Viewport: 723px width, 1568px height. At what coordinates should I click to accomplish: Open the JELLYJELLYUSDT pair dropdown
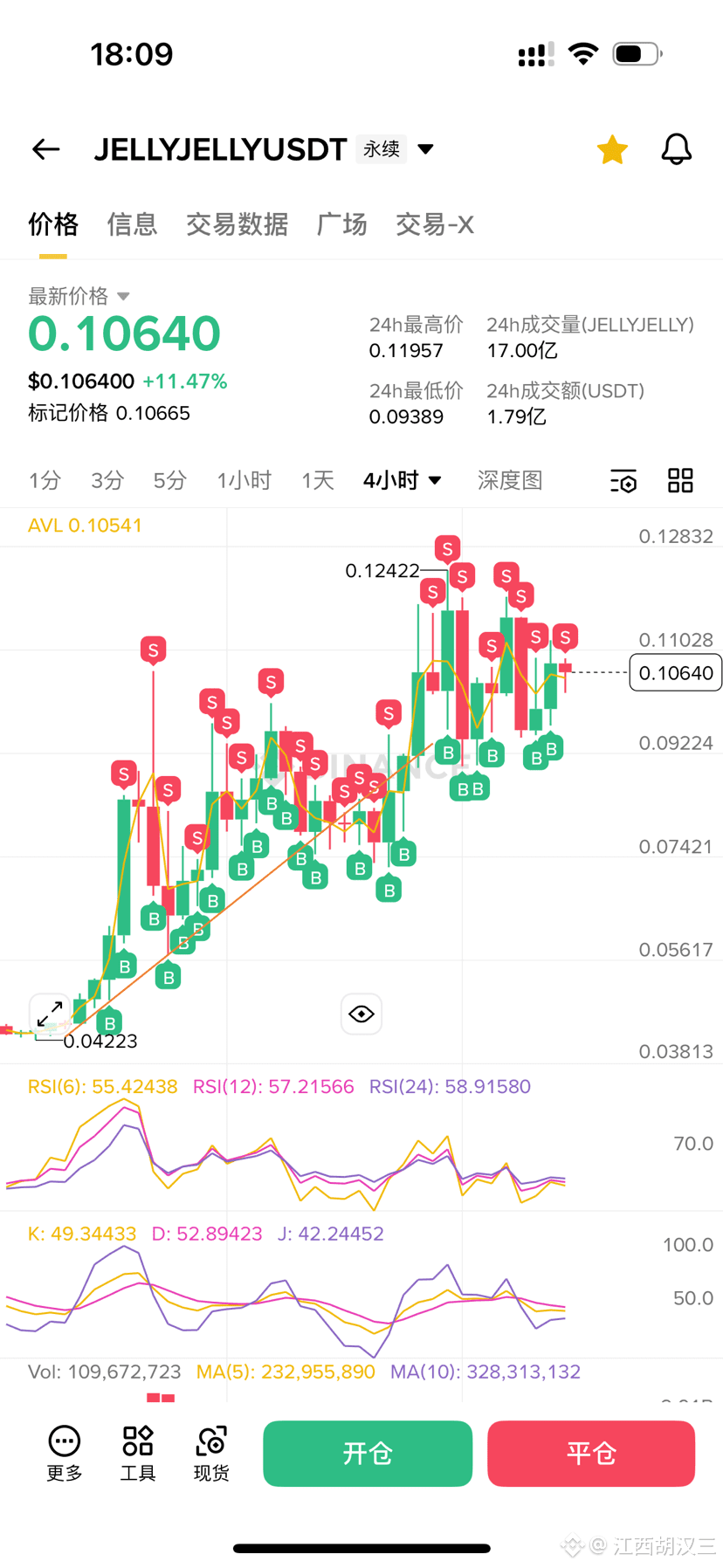[425, 149]
